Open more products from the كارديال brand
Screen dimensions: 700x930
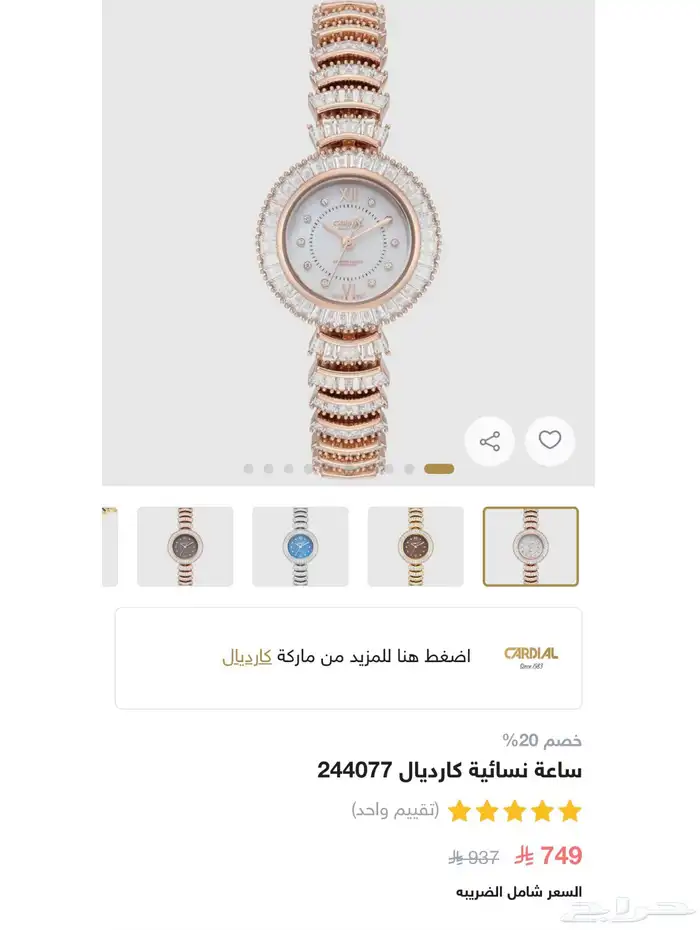coord(247,657)
